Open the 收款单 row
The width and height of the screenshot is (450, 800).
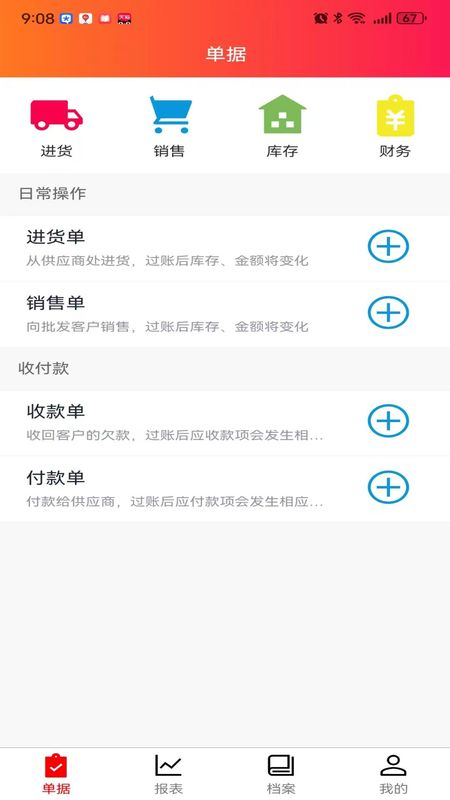(x=225, y=423)
